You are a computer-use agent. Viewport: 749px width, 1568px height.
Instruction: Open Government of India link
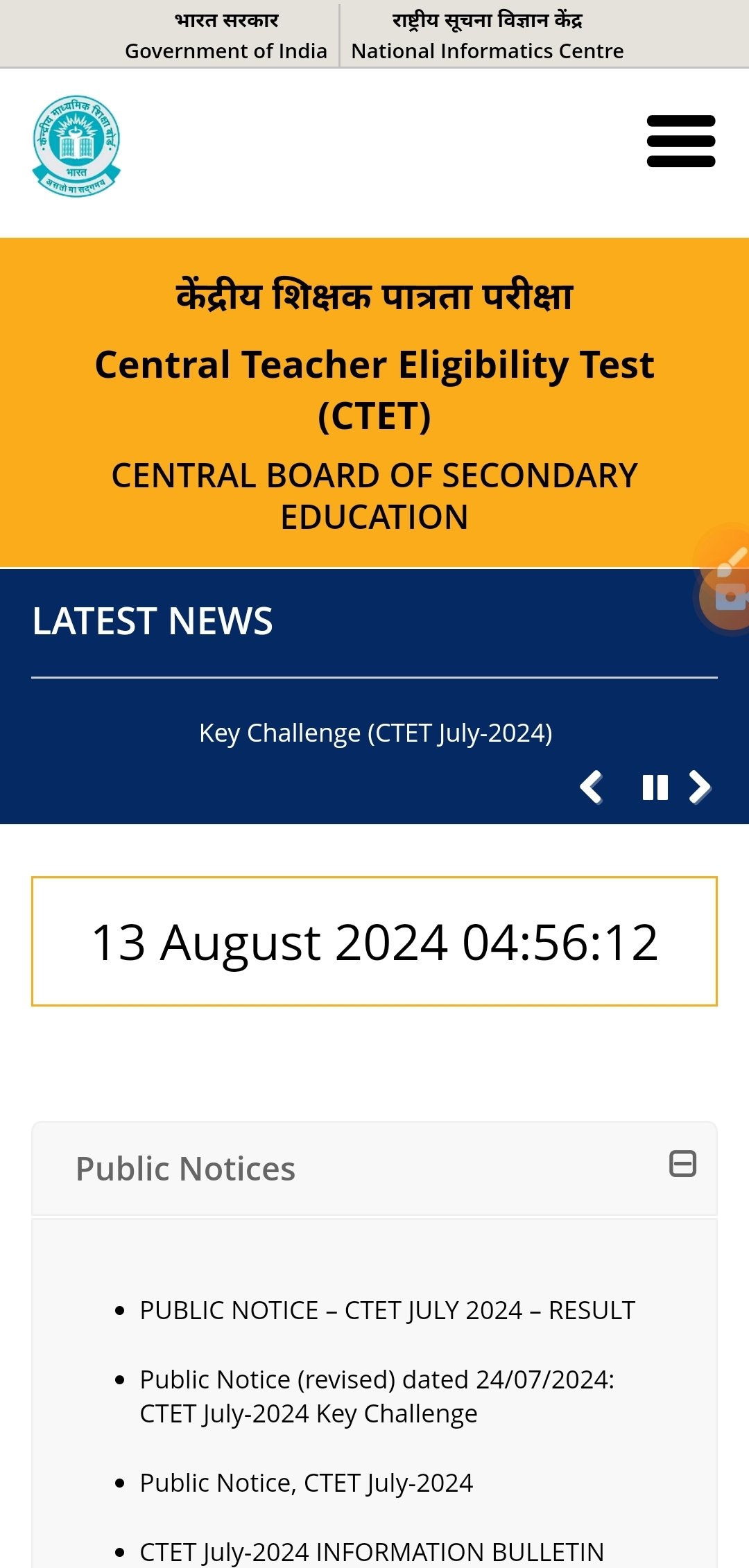[x=225, y=36]
